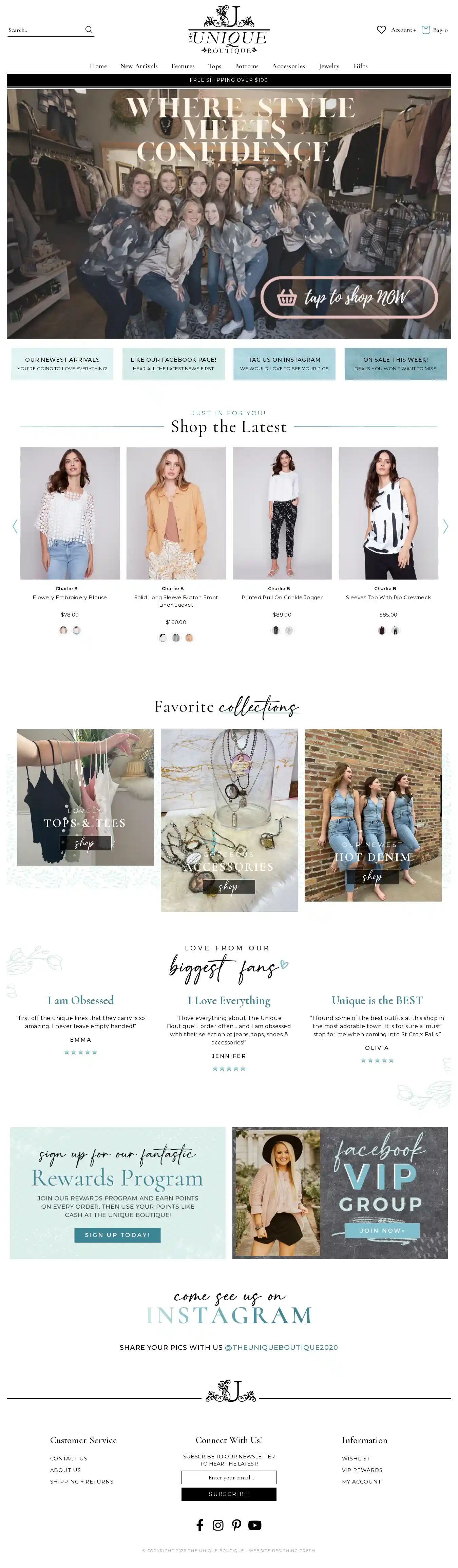Show next products with the right arrow
The image size is (458, 1568).
(x=445, y=527)
